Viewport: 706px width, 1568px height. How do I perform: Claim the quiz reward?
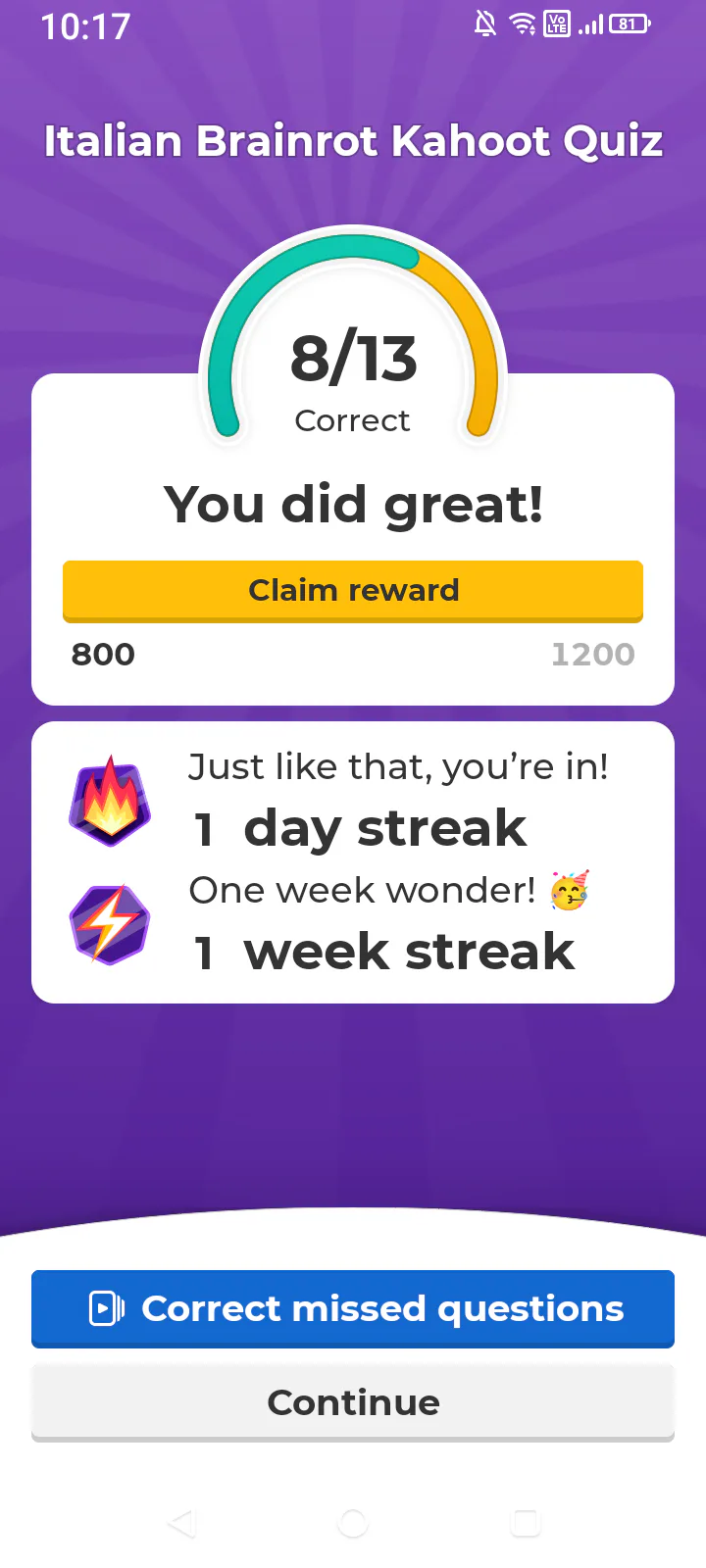[353, 591]
